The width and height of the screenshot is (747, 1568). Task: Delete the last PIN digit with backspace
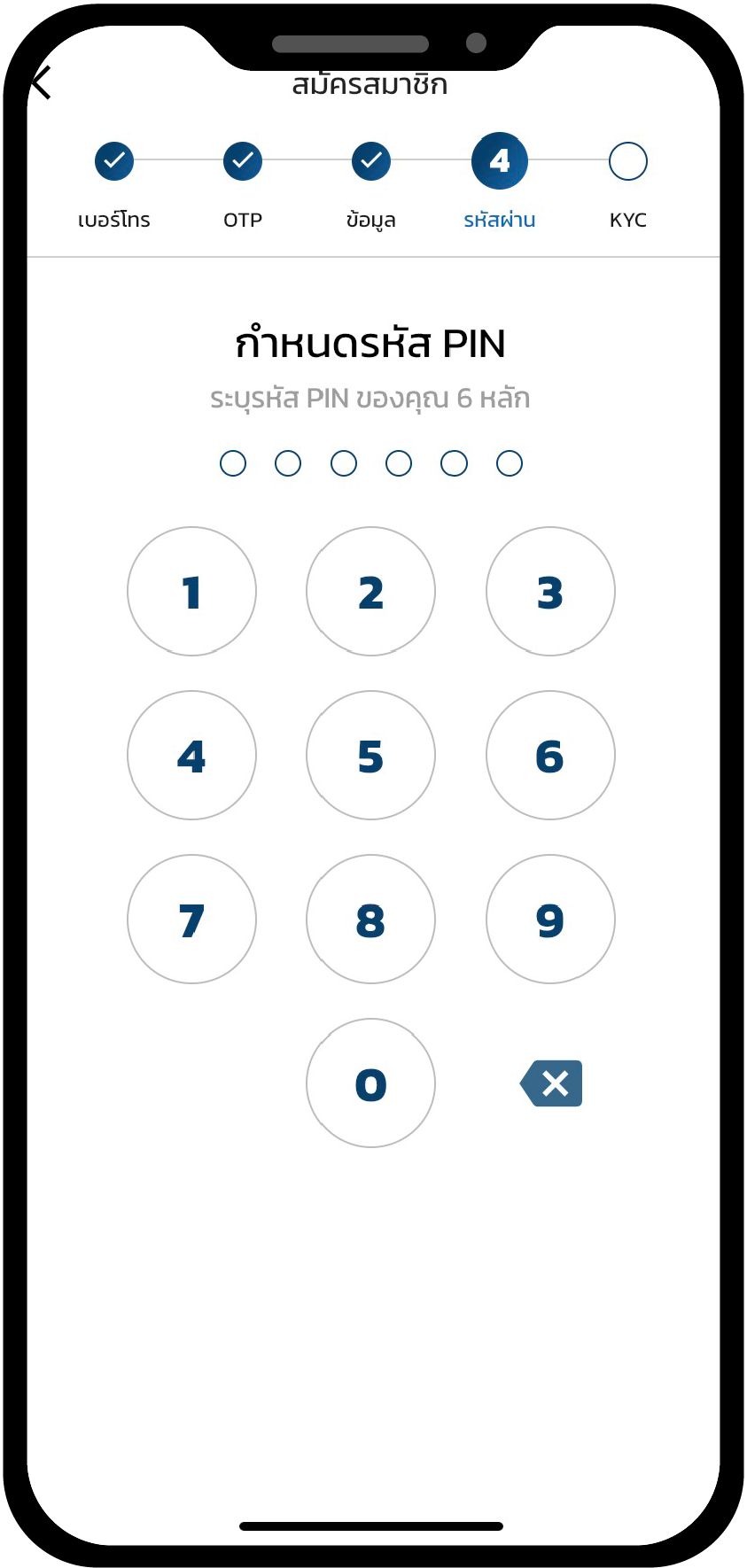click(551, 1083)
